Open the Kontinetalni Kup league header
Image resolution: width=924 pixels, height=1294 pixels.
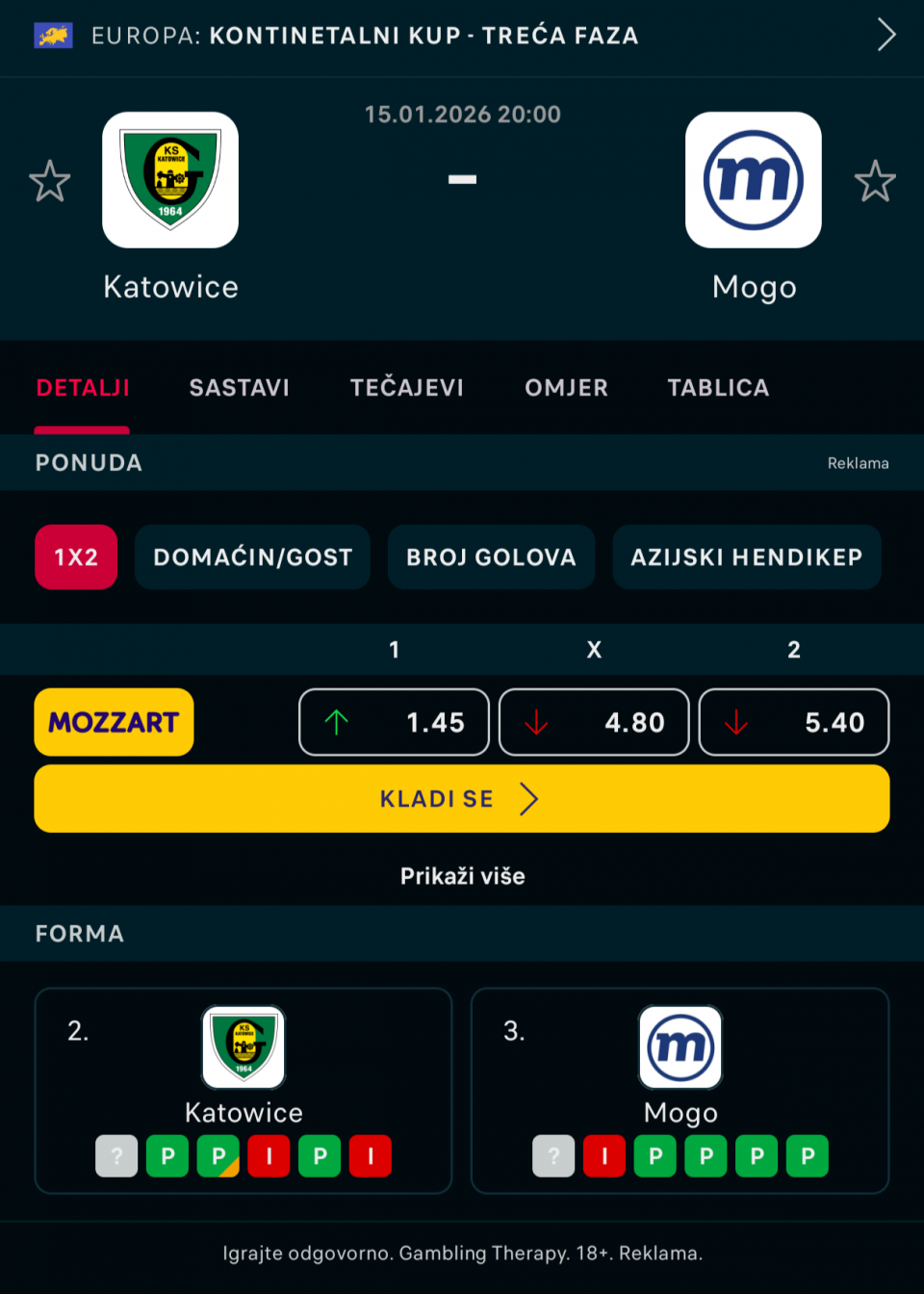coord(462,37)
